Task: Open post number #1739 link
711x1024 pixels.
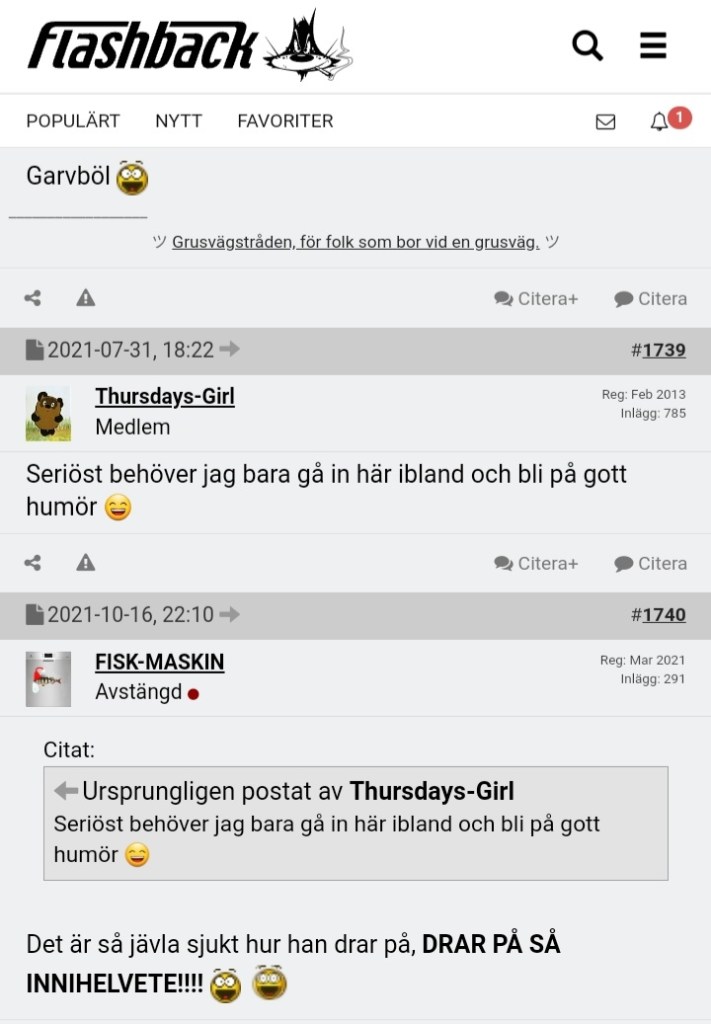Action: click(x=663, y=350)
